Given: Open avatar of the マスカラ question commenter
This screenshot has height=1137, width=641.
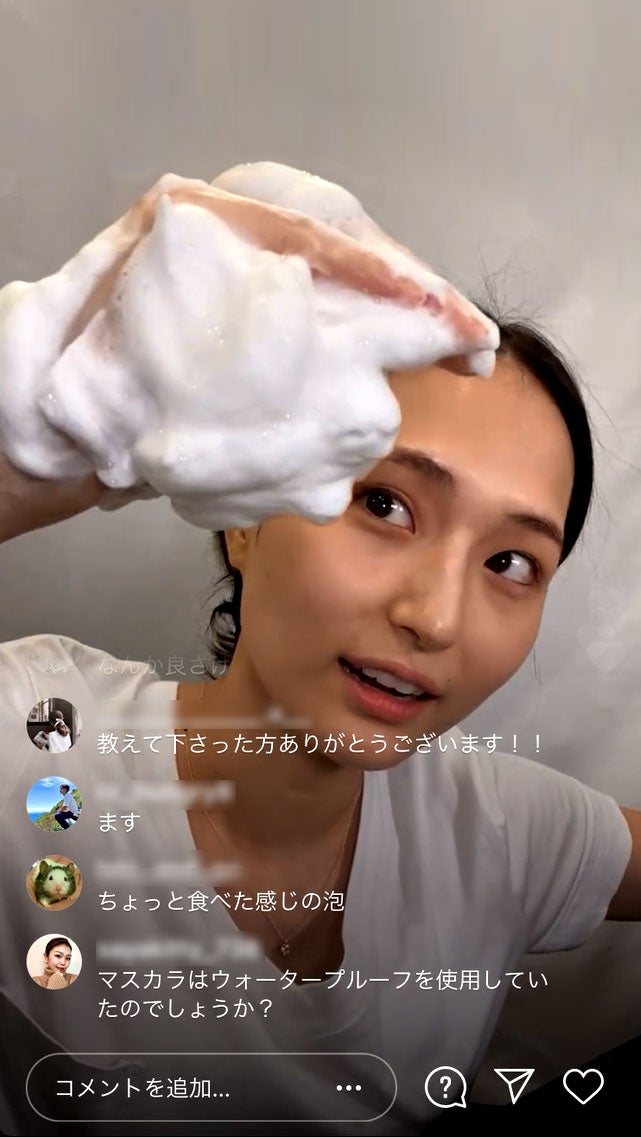Looking at the screenshot, I should click(53, 961).
